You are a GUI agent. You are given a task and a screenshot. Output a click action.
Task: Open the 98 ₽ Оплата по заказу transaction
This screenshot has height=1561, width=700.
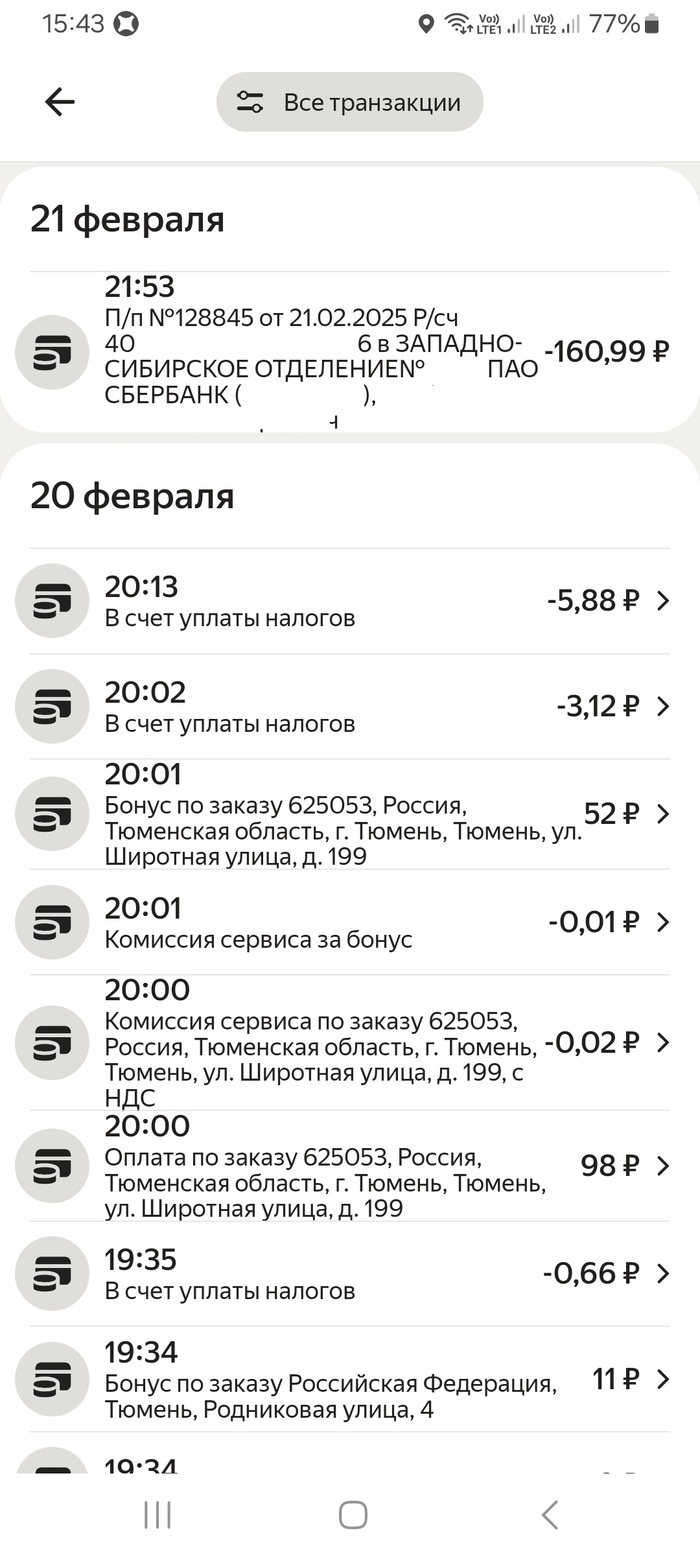pyautogui.click(x=350, y=1166)
